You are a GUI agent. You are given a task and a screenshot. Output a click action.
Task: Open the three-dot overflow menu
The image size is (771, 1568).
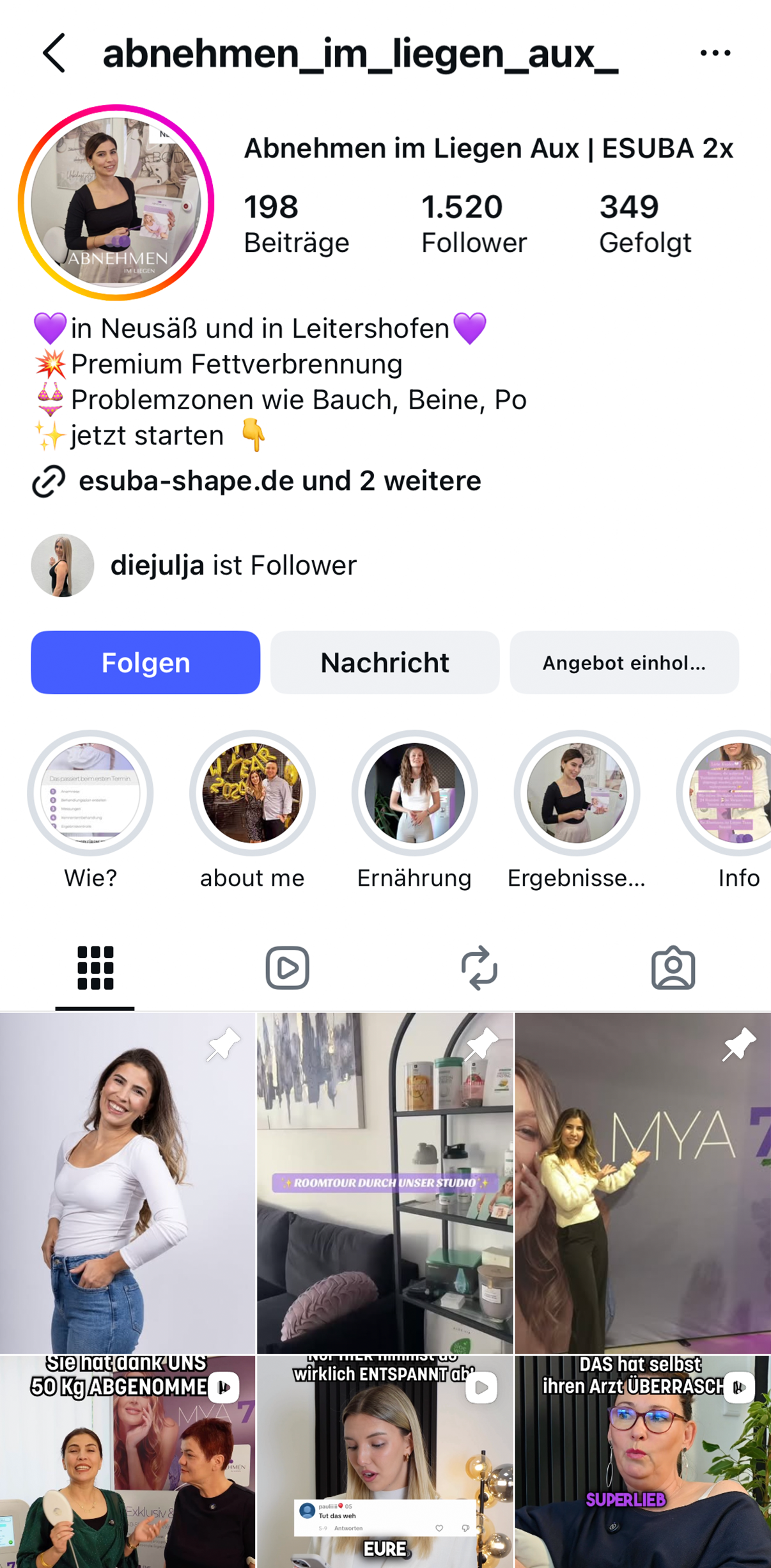pyautogui.click(x=715, y=53)
